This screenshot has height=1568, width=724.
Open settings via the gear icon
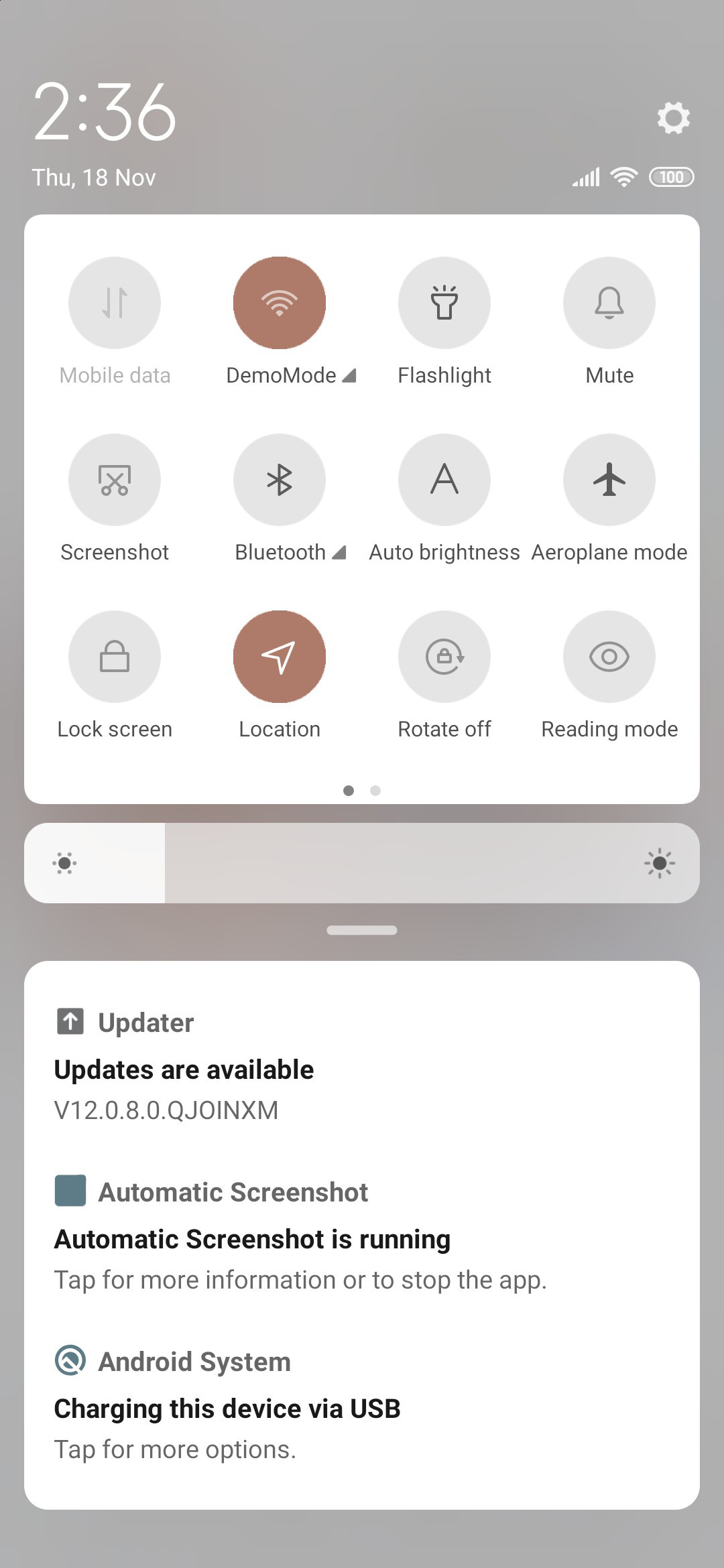(673, 118)
